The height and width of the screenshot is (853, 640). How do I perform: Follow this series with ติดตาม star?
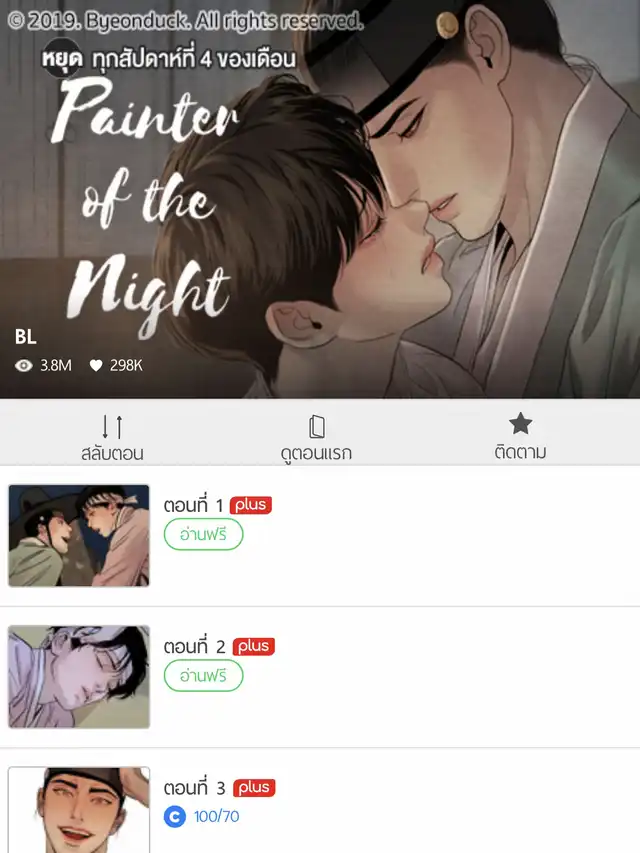pos(520,437)
